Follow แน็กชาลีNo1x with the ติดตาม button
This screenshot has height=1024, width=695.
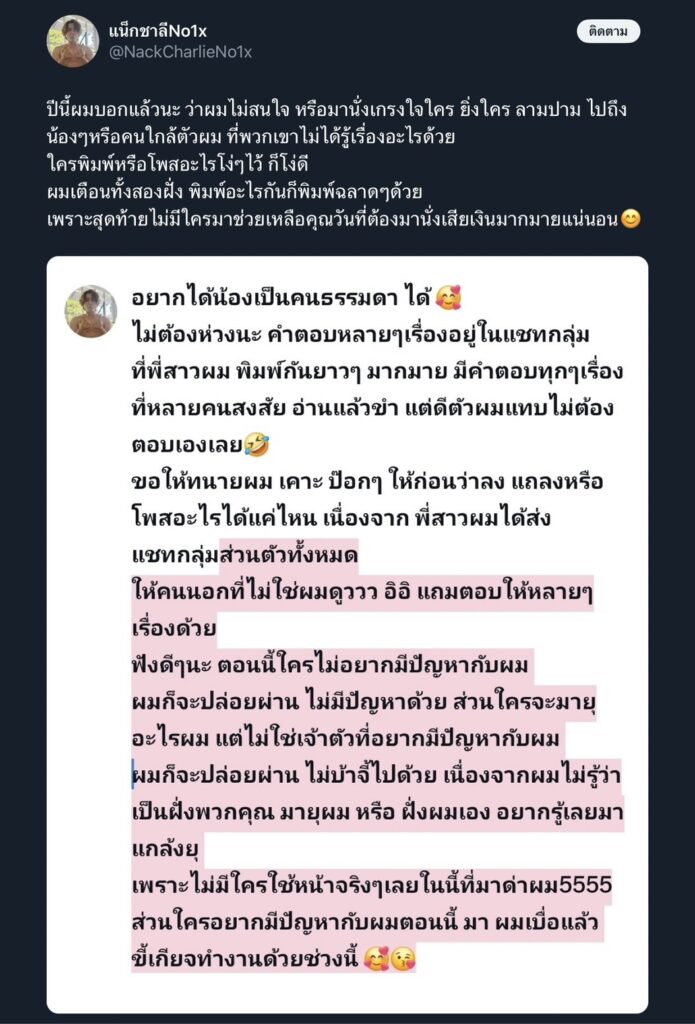pyautogui.click(x=608, y=31)
